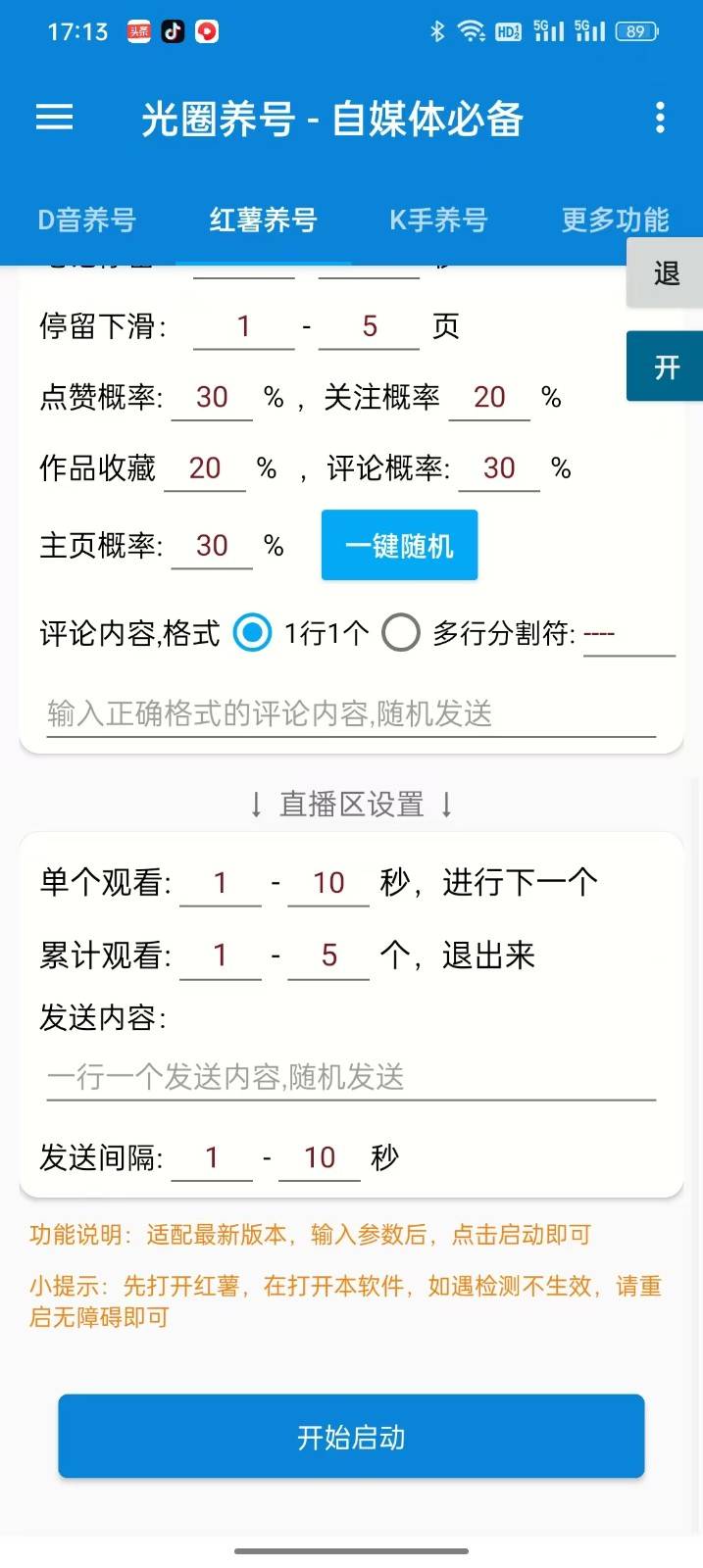Screen dimensions: 703x1568
Task: Edit the 累计观看 maximum count field
Action: tap(328, 955)
